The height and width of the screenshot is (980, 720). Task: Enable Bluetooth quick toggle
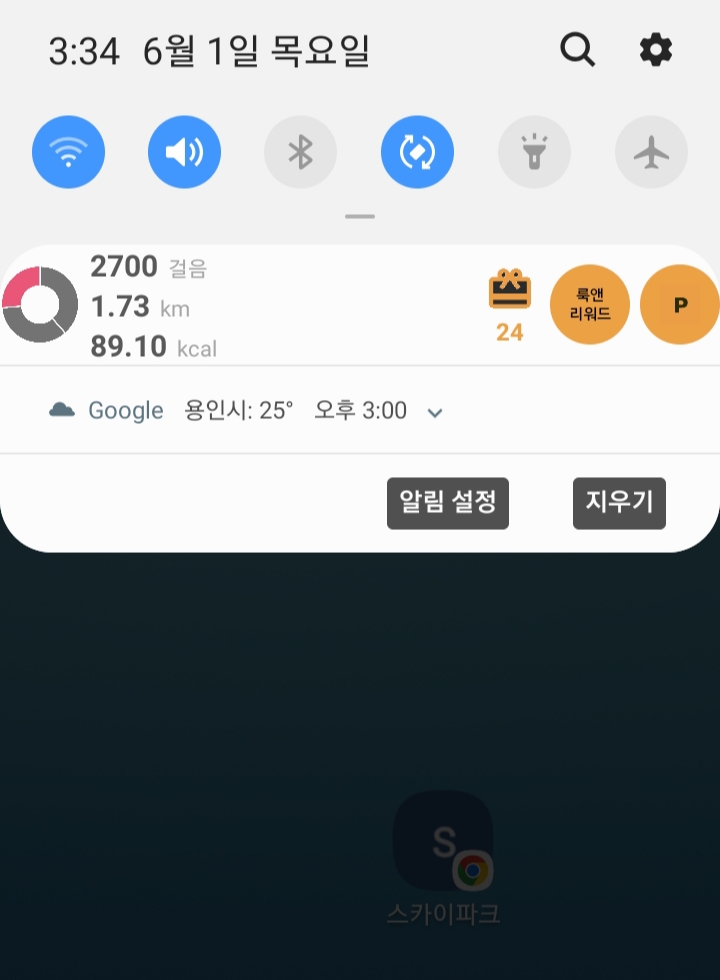coord(300,152)
